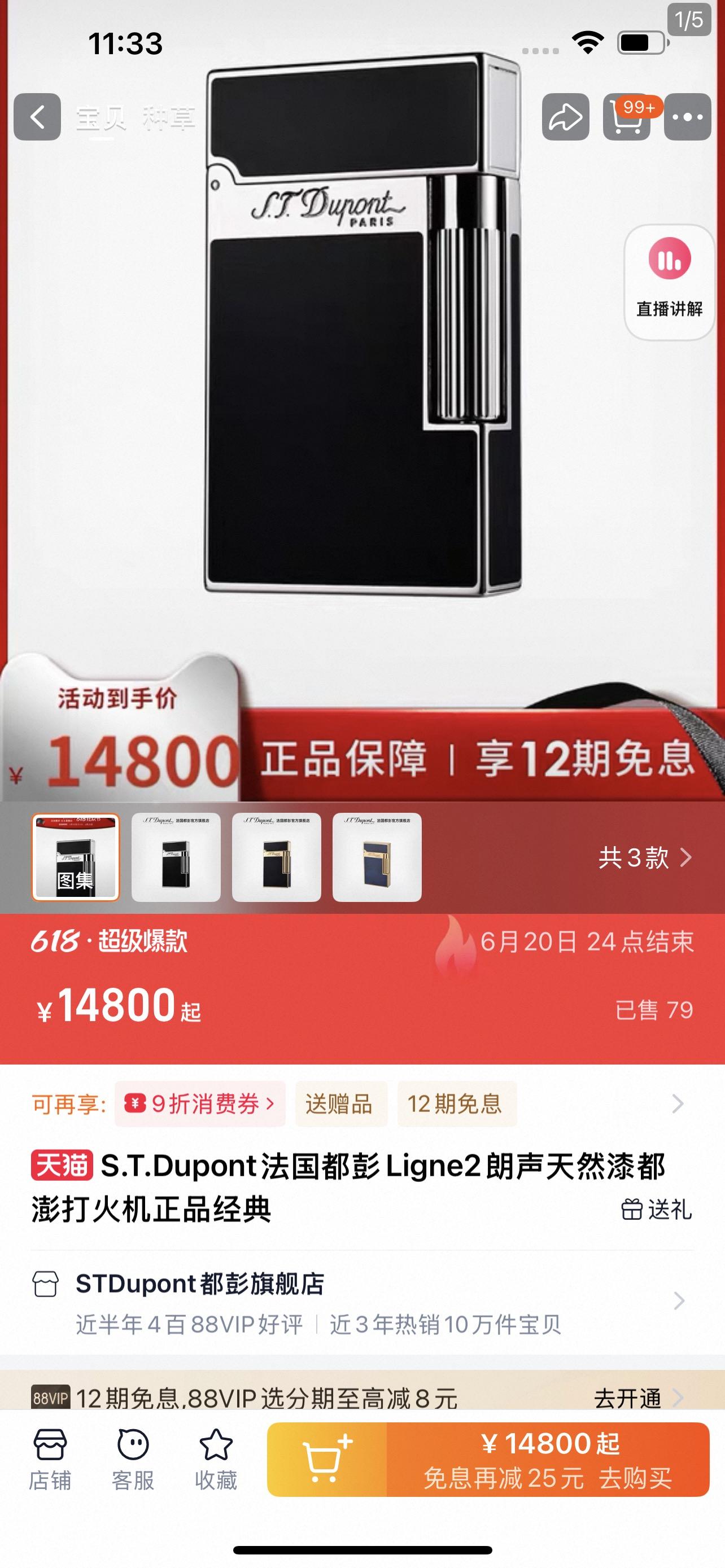The height and width of the screenshot is (1568, 725).
Task: Share this S.T.Dupont lighter listing
Action: point(565,117)
